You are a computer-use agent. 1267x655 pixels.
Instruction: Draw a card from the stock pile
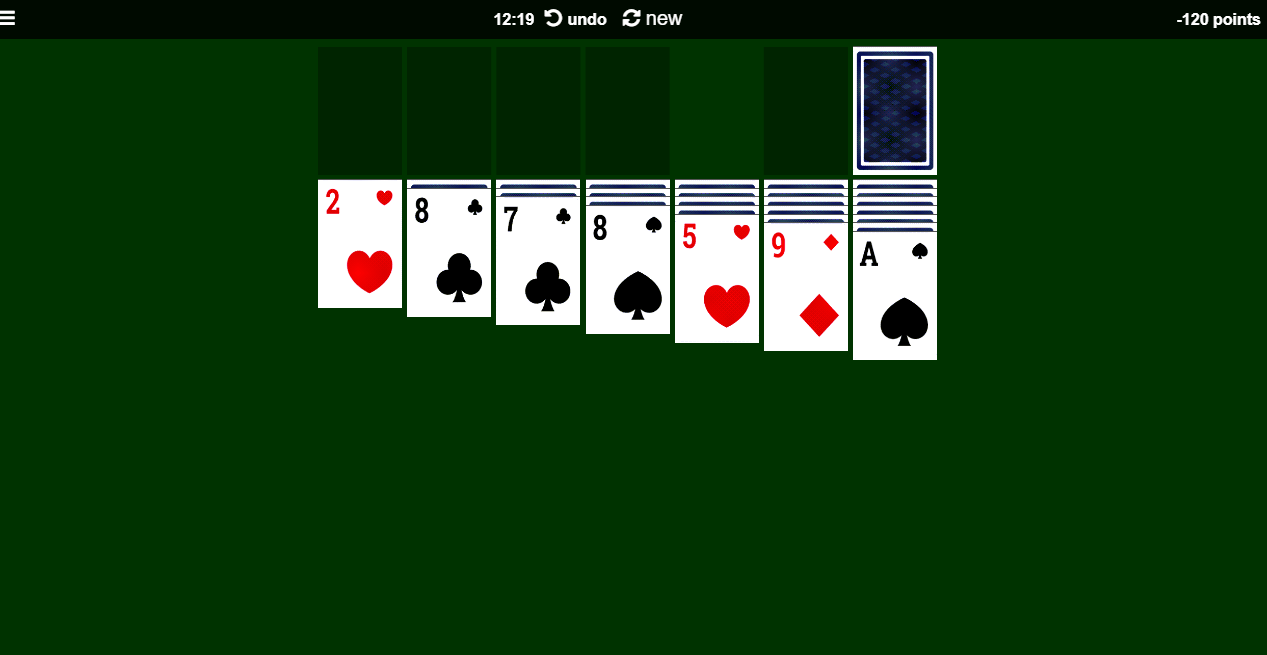click(x=894, y=110)
